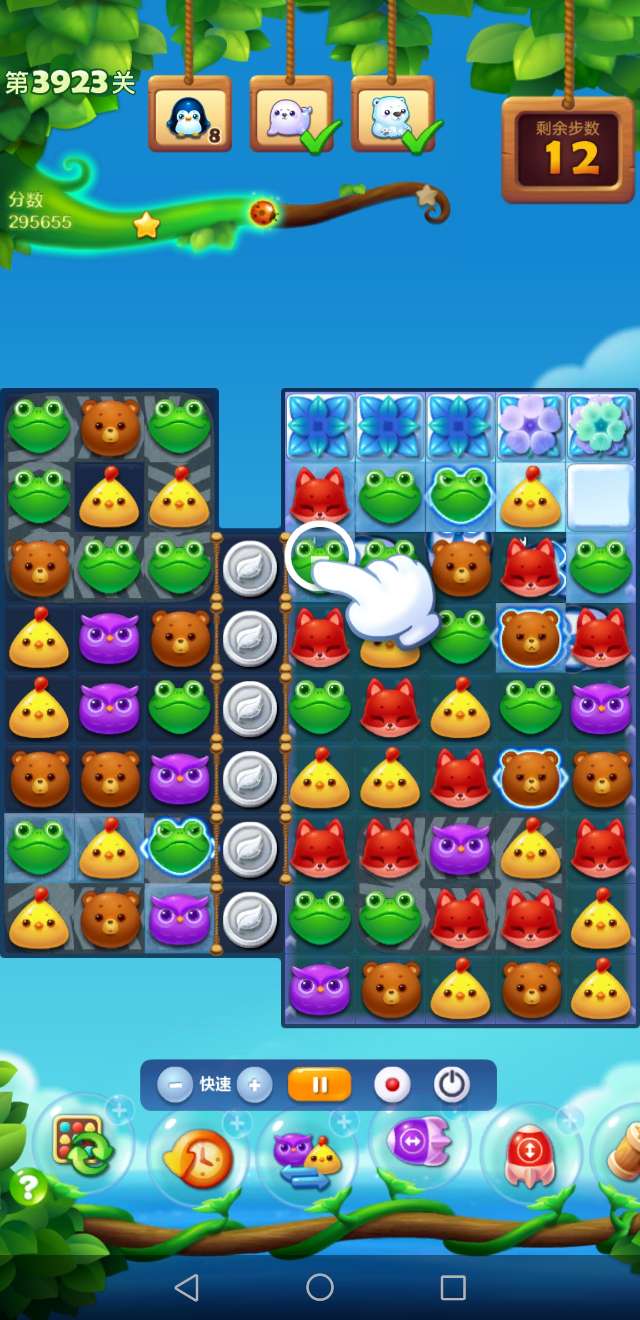Screen dimensions: 640x1320
Task: Tap the power button on the control bar
Action: tap(452, 1085)
